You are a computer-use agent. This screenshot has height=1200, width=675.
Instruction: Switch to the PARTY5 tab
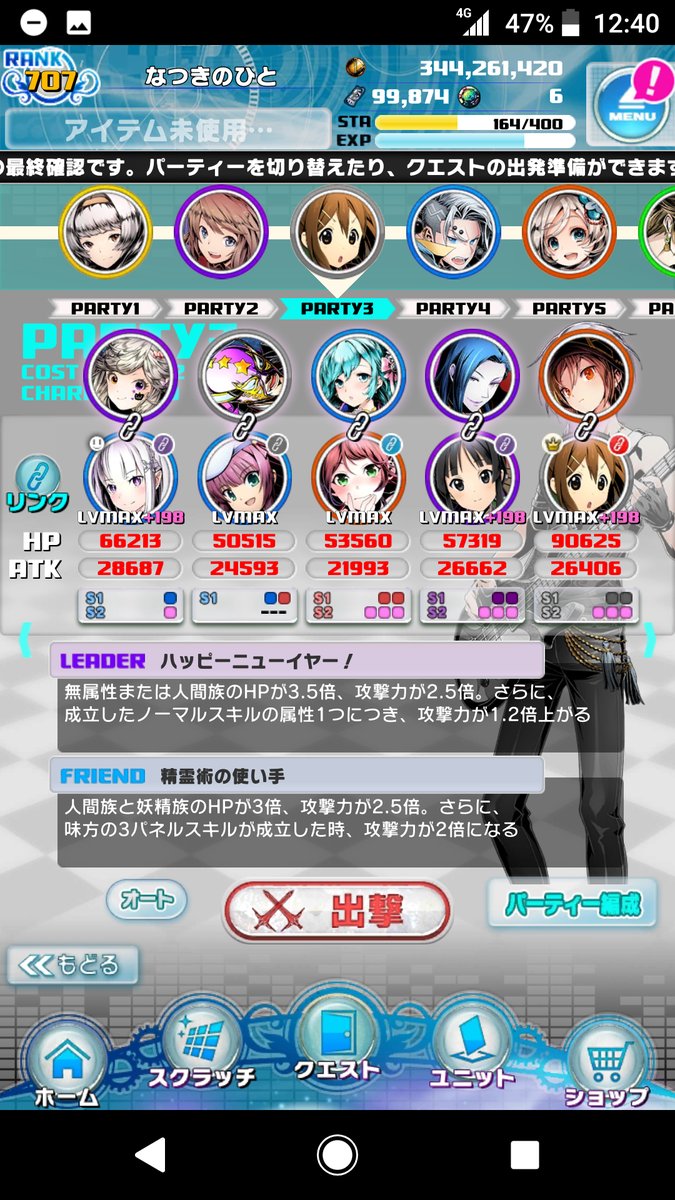coord(568,309)
